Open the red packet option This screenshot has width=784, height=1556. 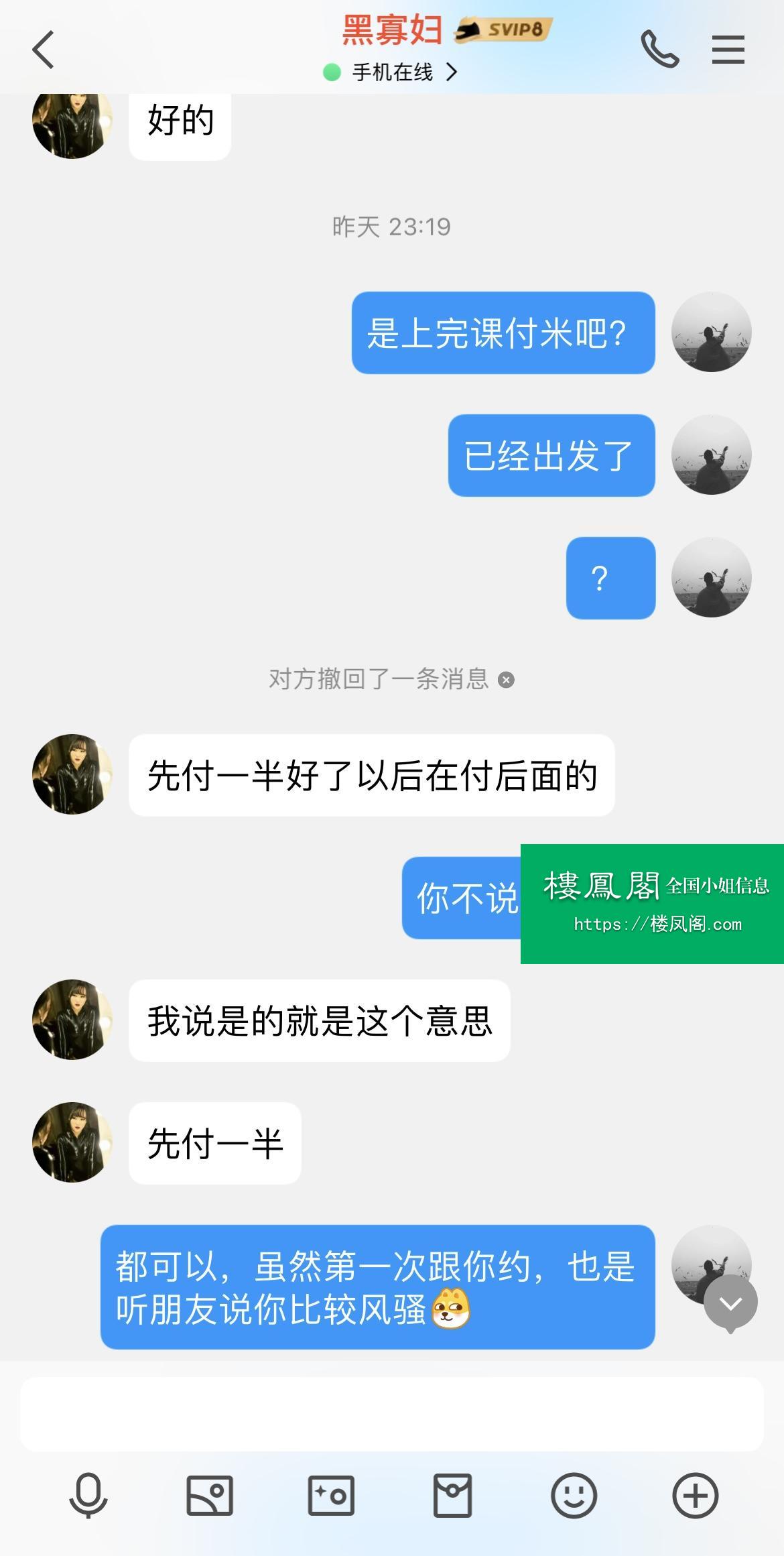pos(452,1496)
